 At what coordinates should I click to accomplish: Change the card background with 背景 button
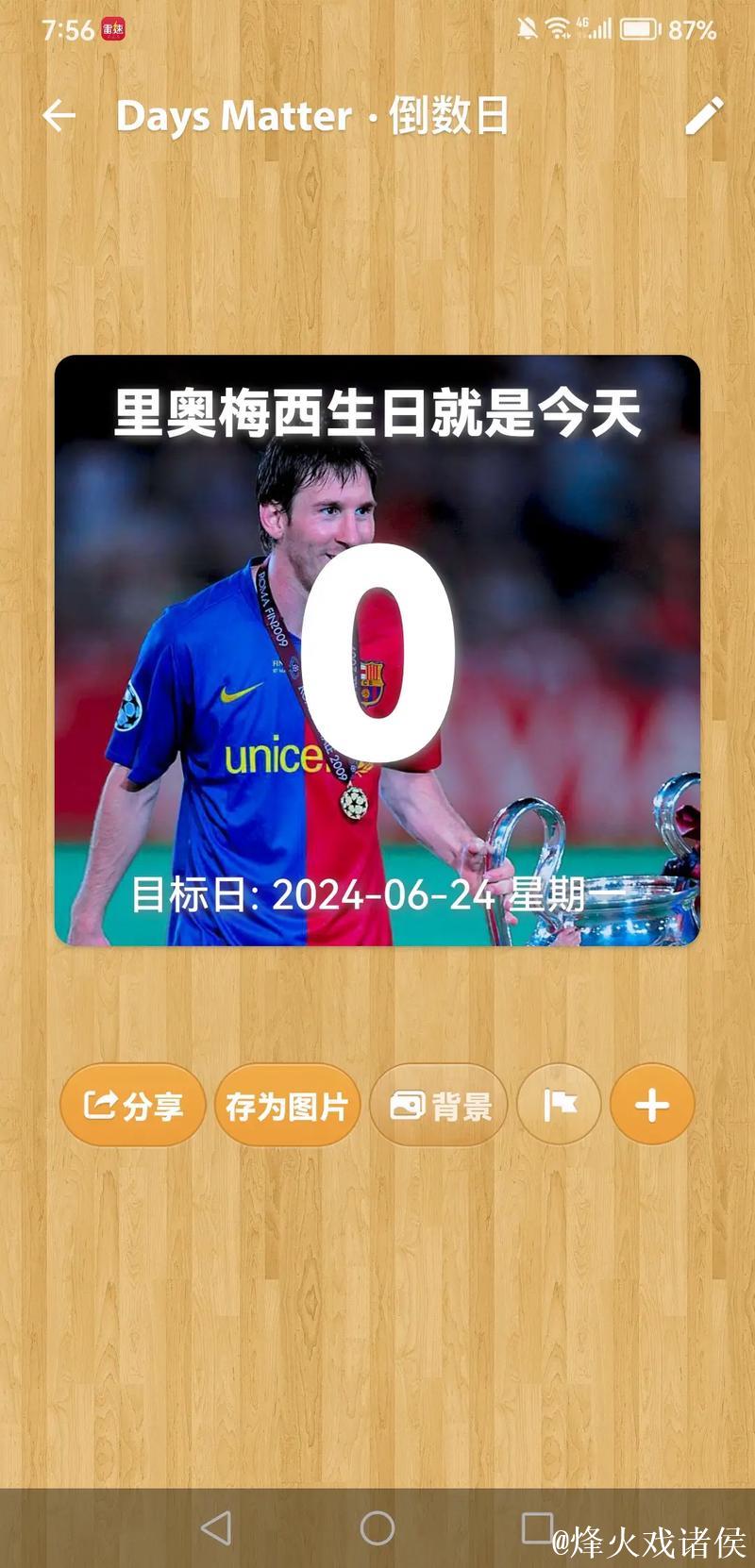pyautogui.click(x=440, y=1104)
